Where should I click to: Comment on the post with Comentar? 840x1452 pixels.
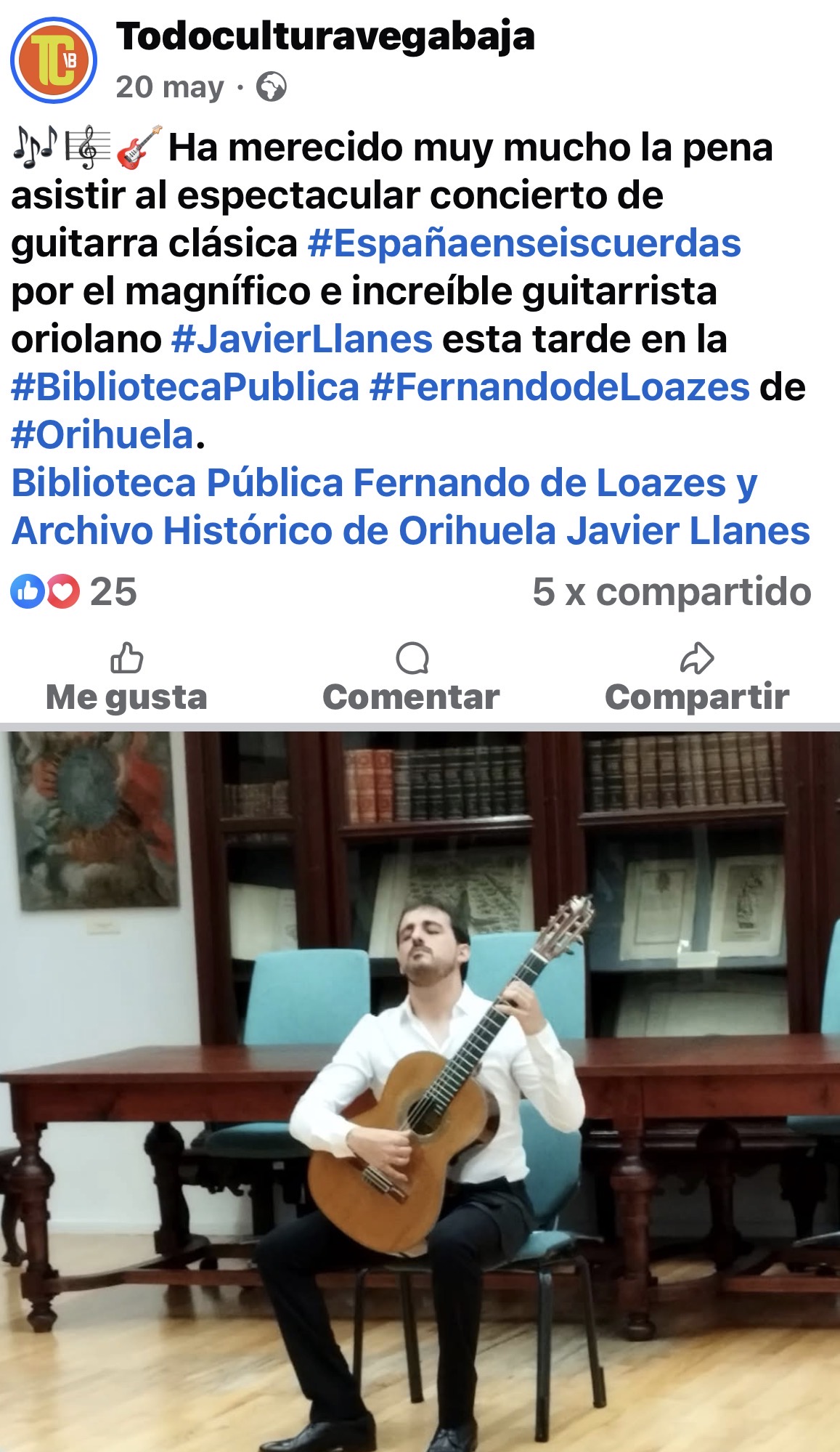pyautogui.click(x=411, y=677)
